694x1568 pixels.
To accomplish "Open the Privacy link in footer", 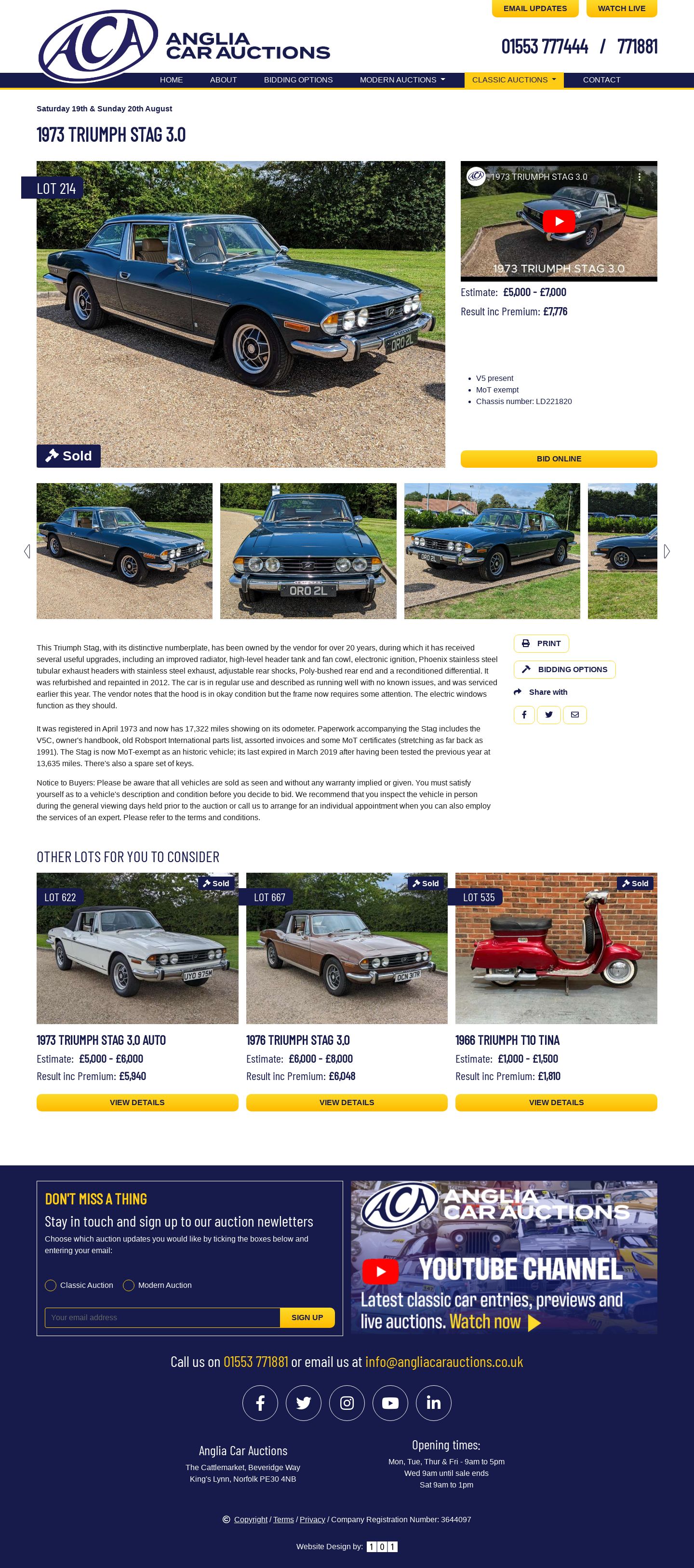I will [x=312, y=1519].
